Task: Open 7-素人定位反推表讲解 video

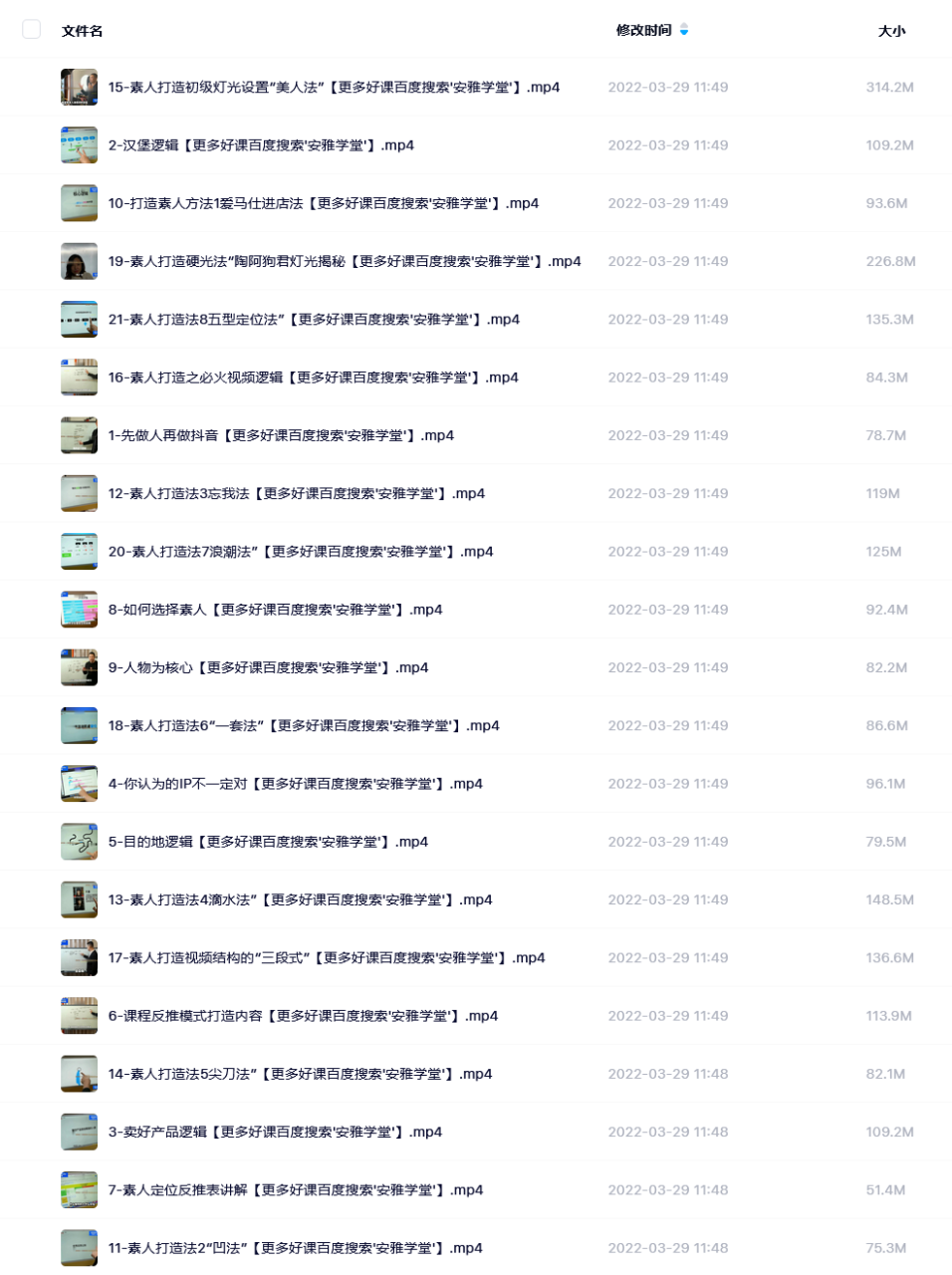Action: click(x=295, y=1190)
